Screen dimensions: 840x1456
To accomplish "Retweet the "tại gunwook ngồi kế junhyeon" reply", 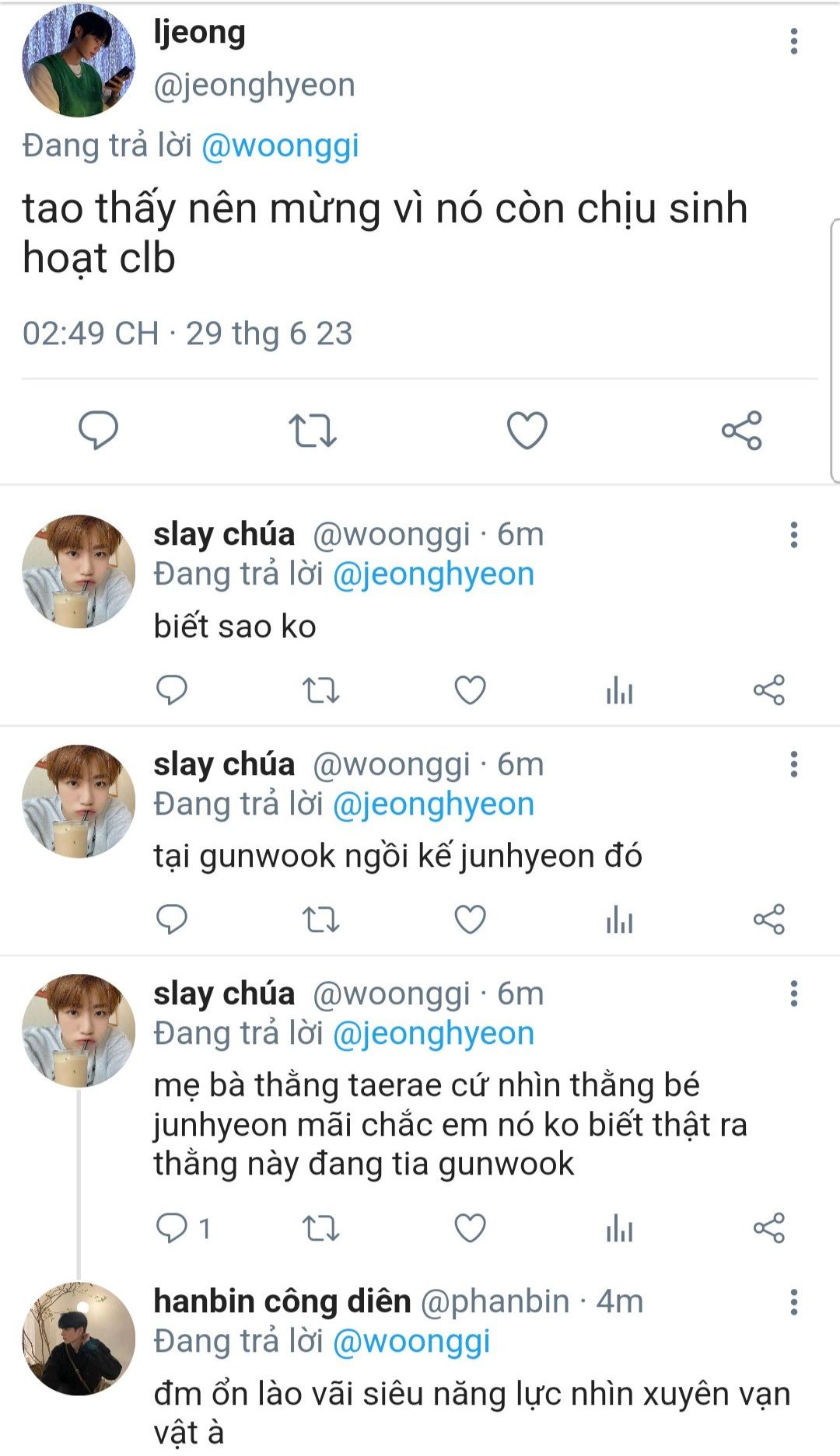I will pyautogui.click(x=320, y=920).
